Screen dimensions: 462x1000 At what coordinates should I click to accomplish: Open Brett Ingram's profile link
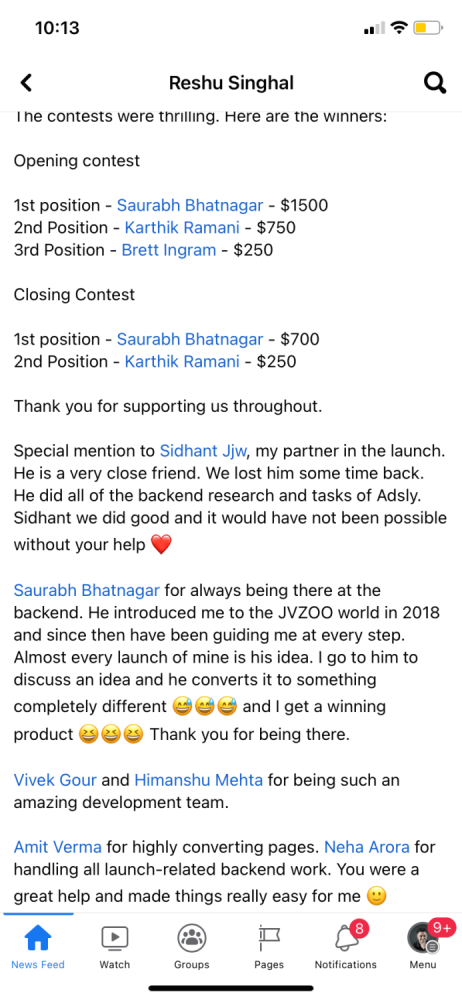tap(168, 250)
